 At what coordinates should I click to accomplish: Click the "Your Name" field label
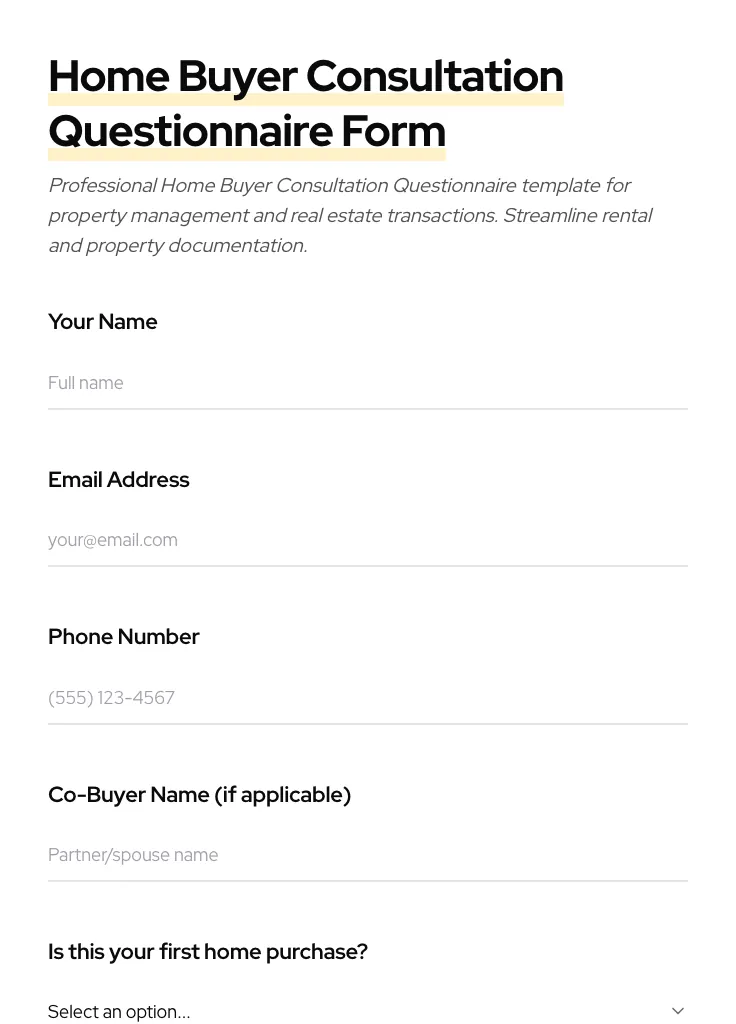coord(102,322)
